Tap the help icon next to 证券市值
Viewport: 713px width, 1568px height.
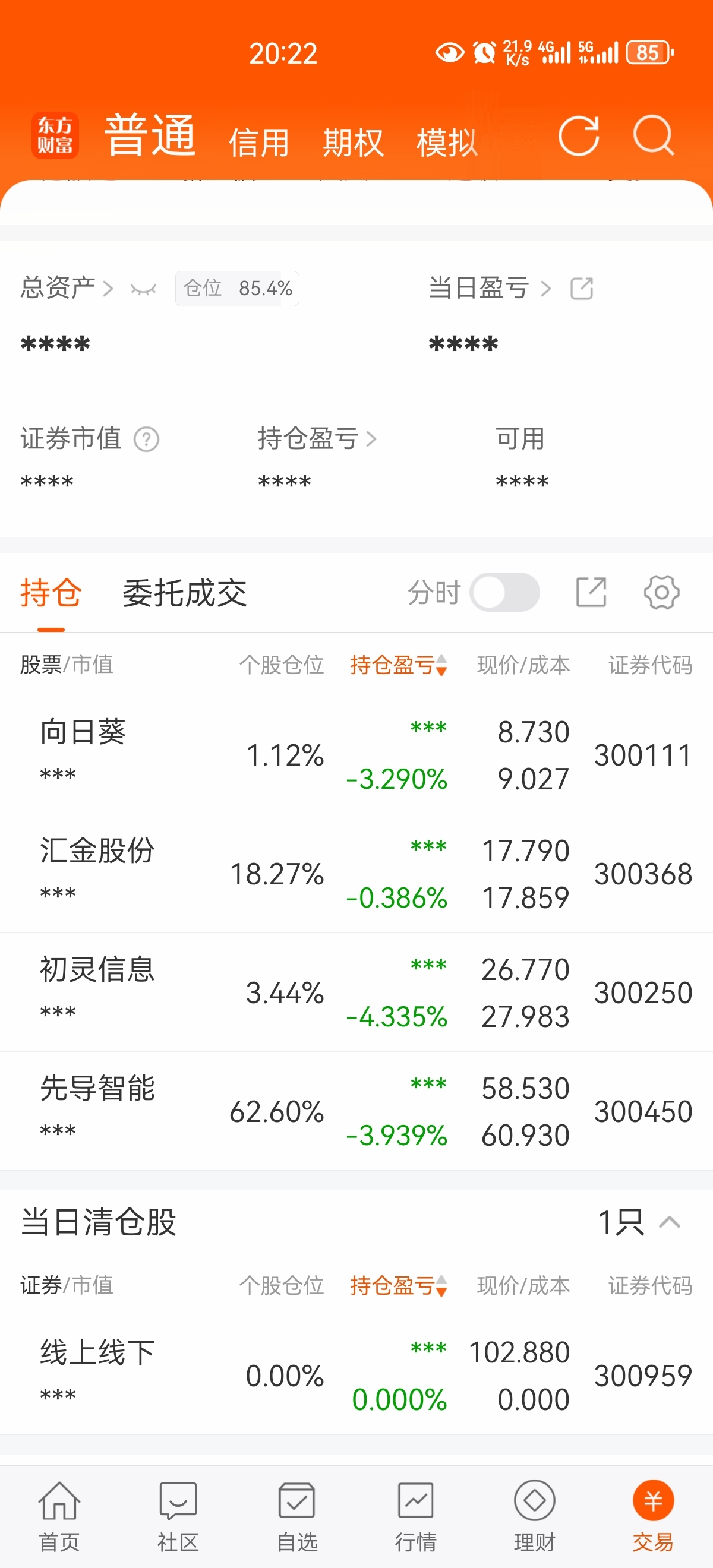pyautogui.click(x=146, y=439)
